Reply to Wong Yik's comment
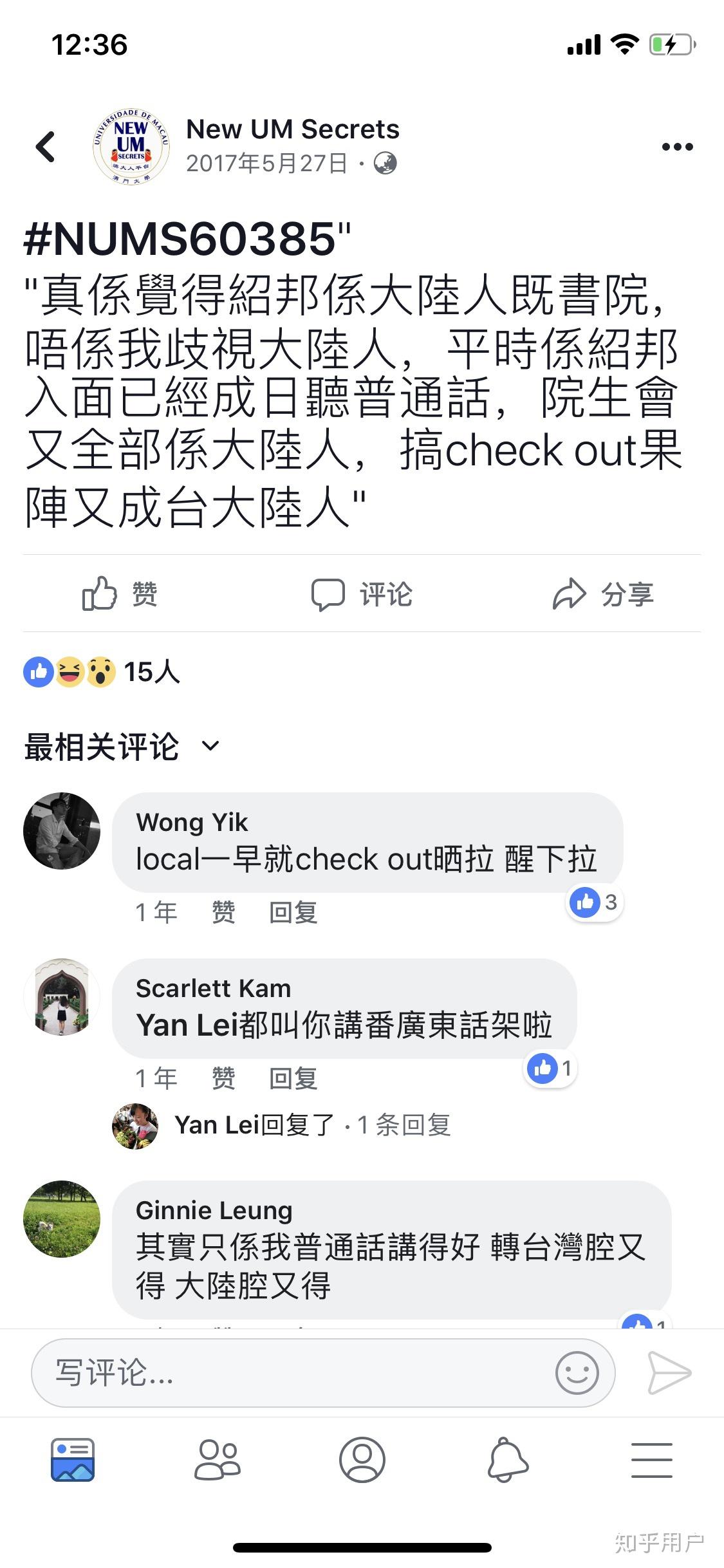 tap(293, 912)
